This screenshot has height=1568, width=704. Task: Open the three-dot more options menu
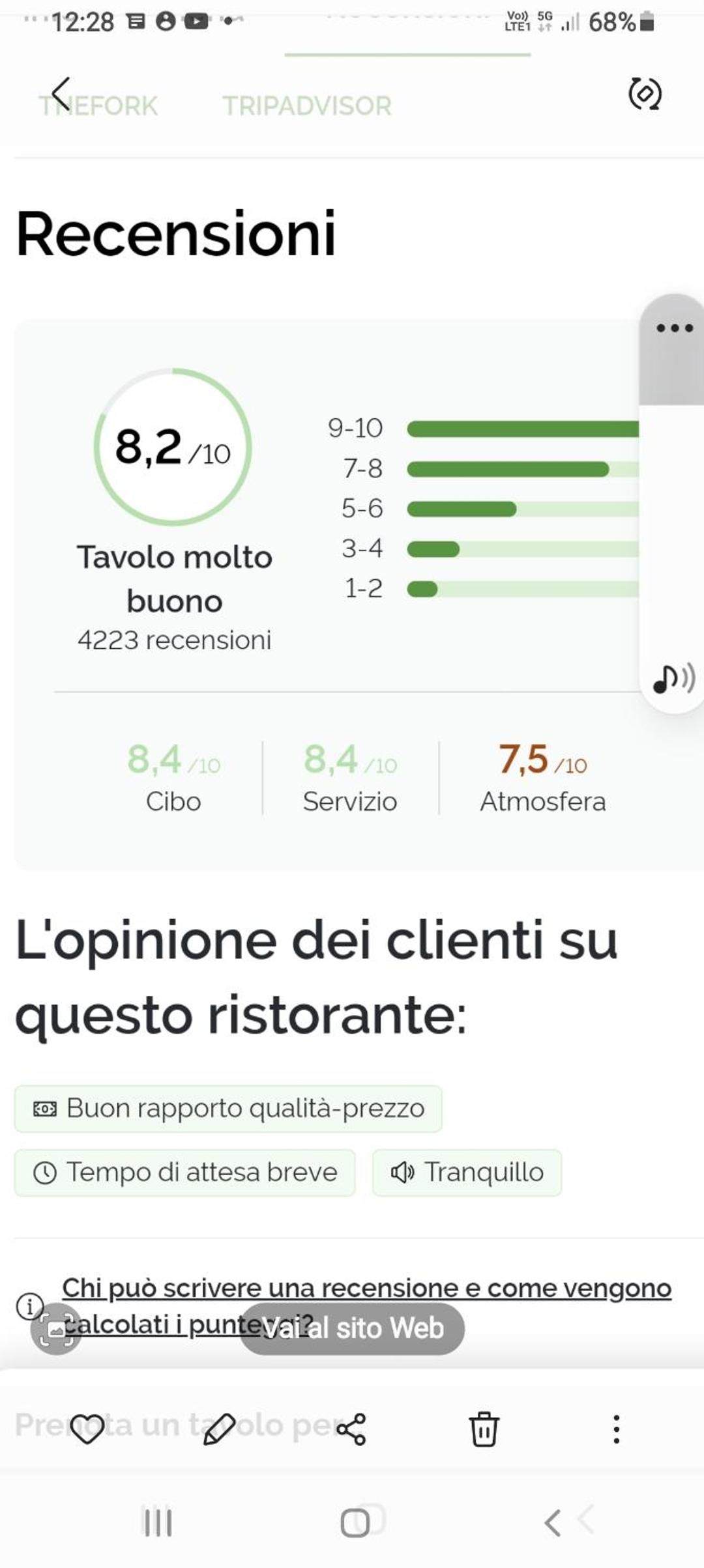[x=616, y=1429]
